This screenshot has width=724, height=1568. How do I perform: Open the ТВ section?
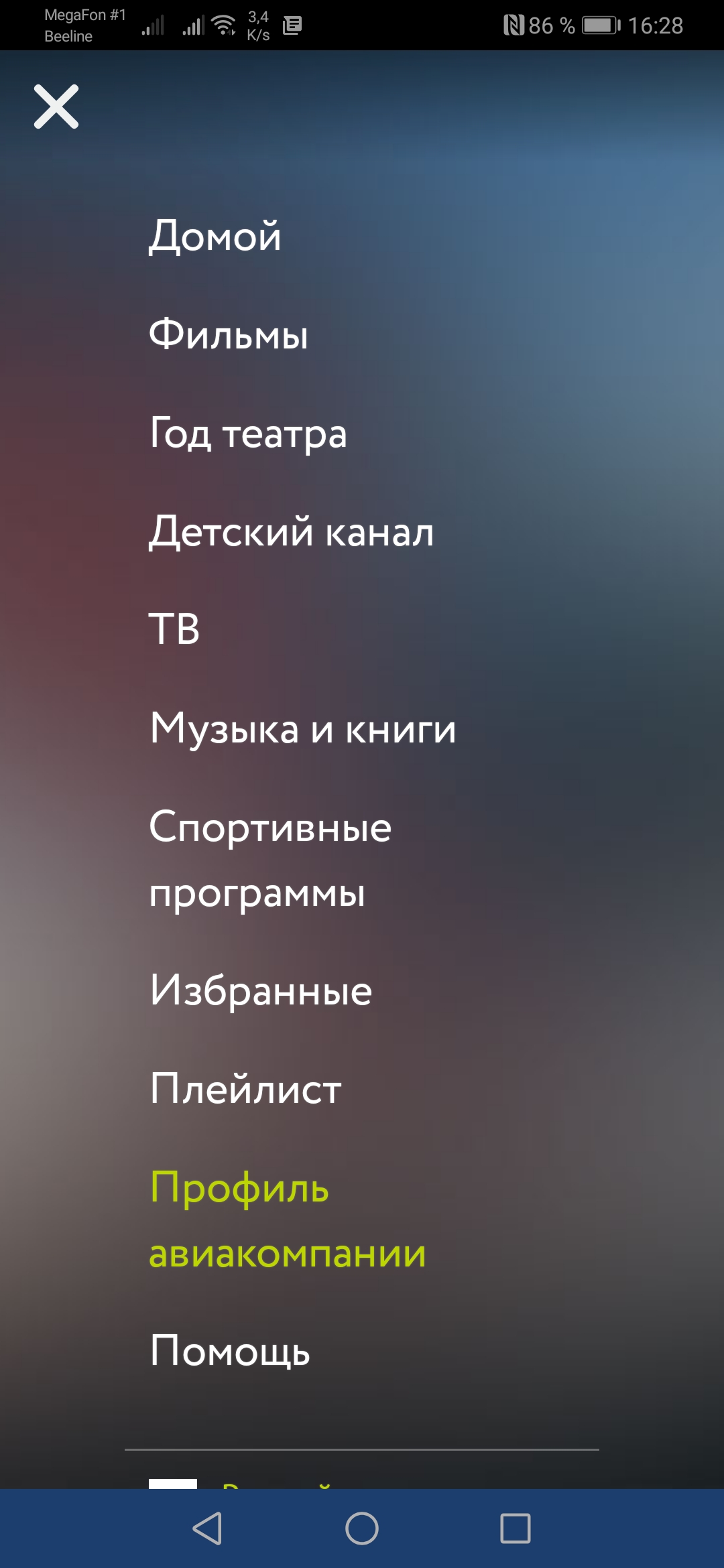174,629
